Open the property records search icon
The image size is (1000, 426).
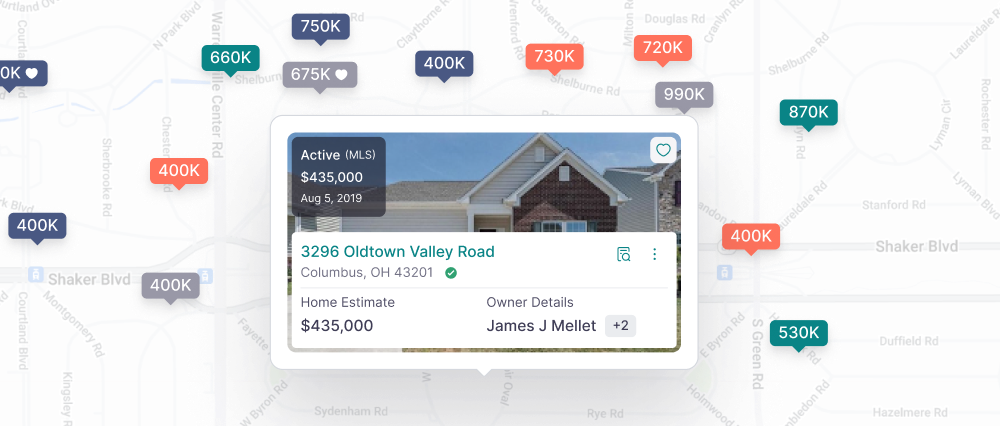[623, 254]
